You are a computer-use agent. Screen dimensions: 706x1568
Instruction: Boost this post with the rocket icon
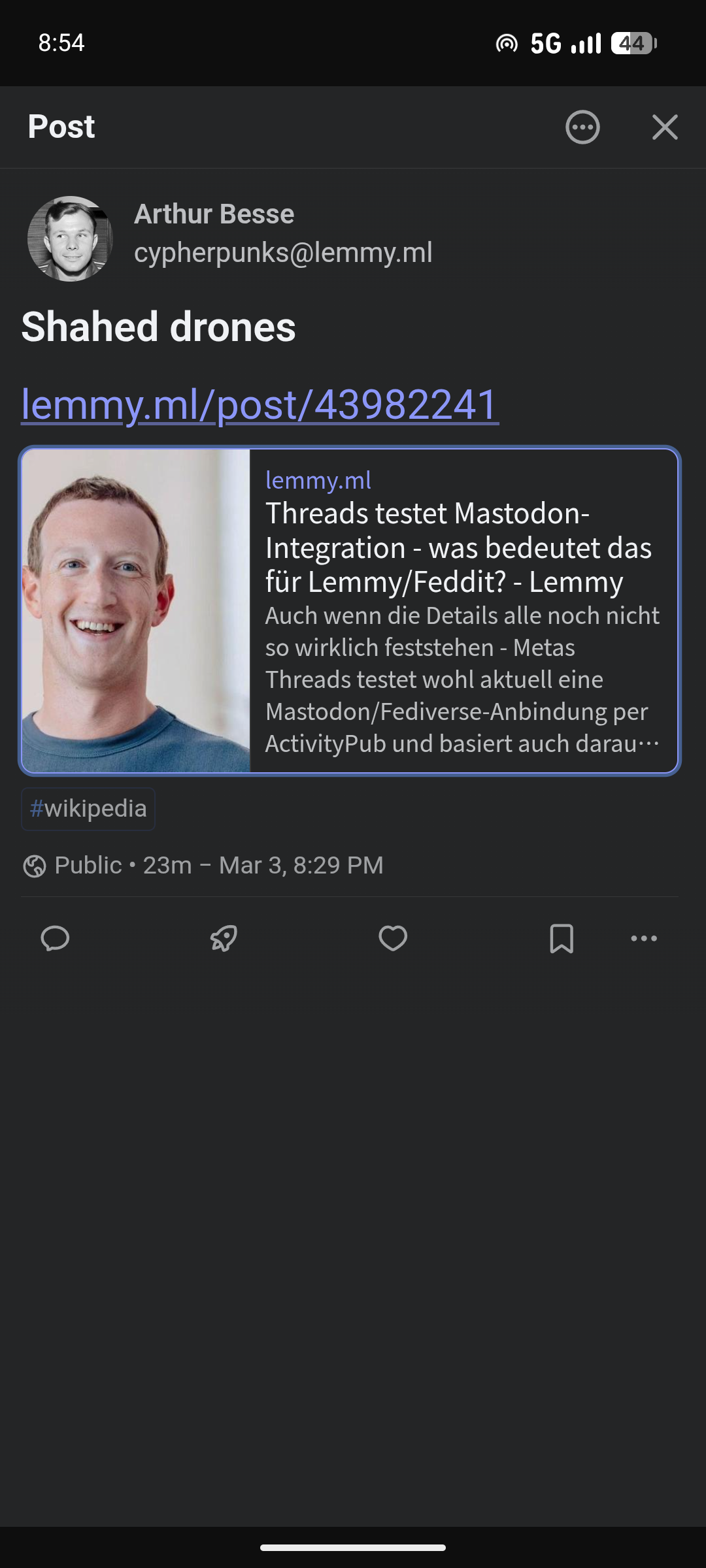point(224,938)
